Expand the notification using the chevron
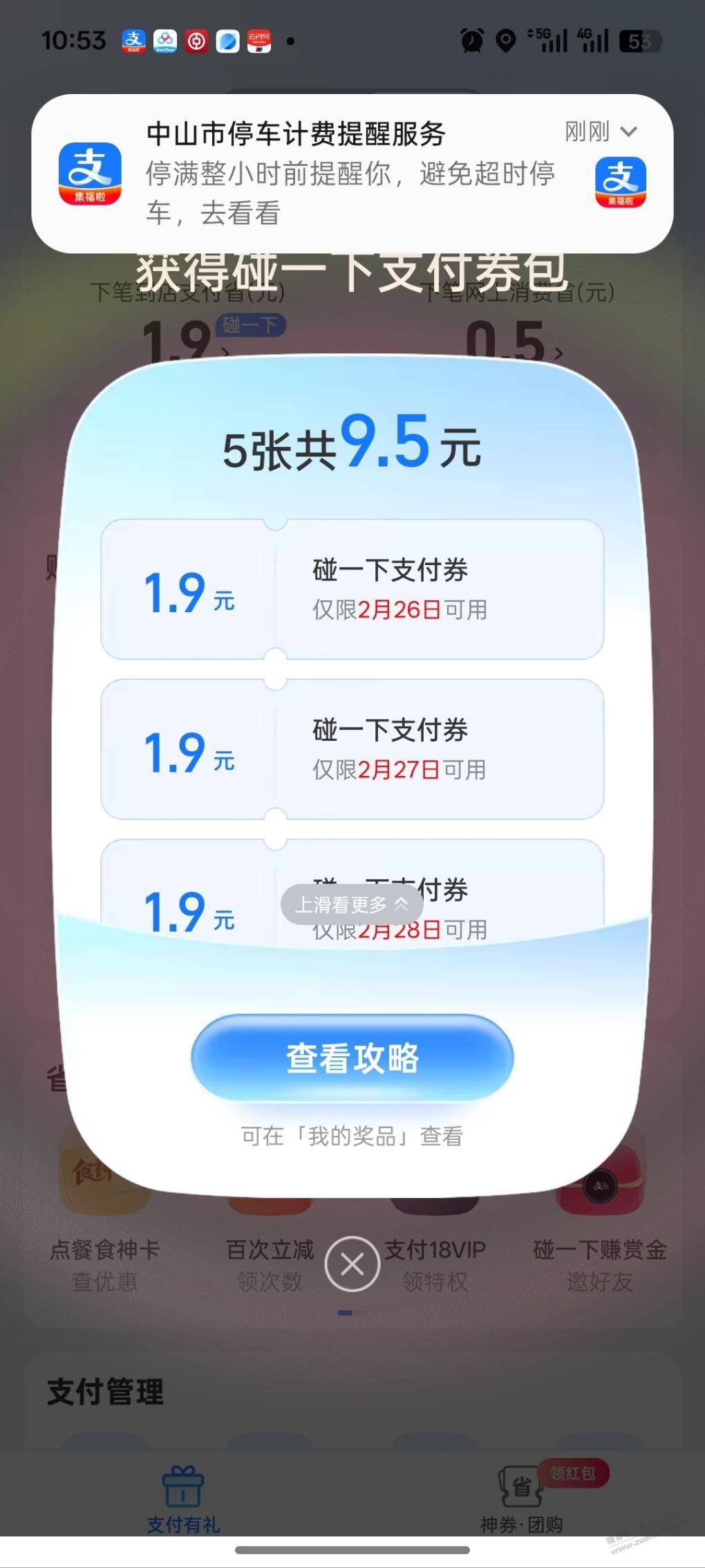The height and width of the screenshot is (1568, 705). point(628,131)
